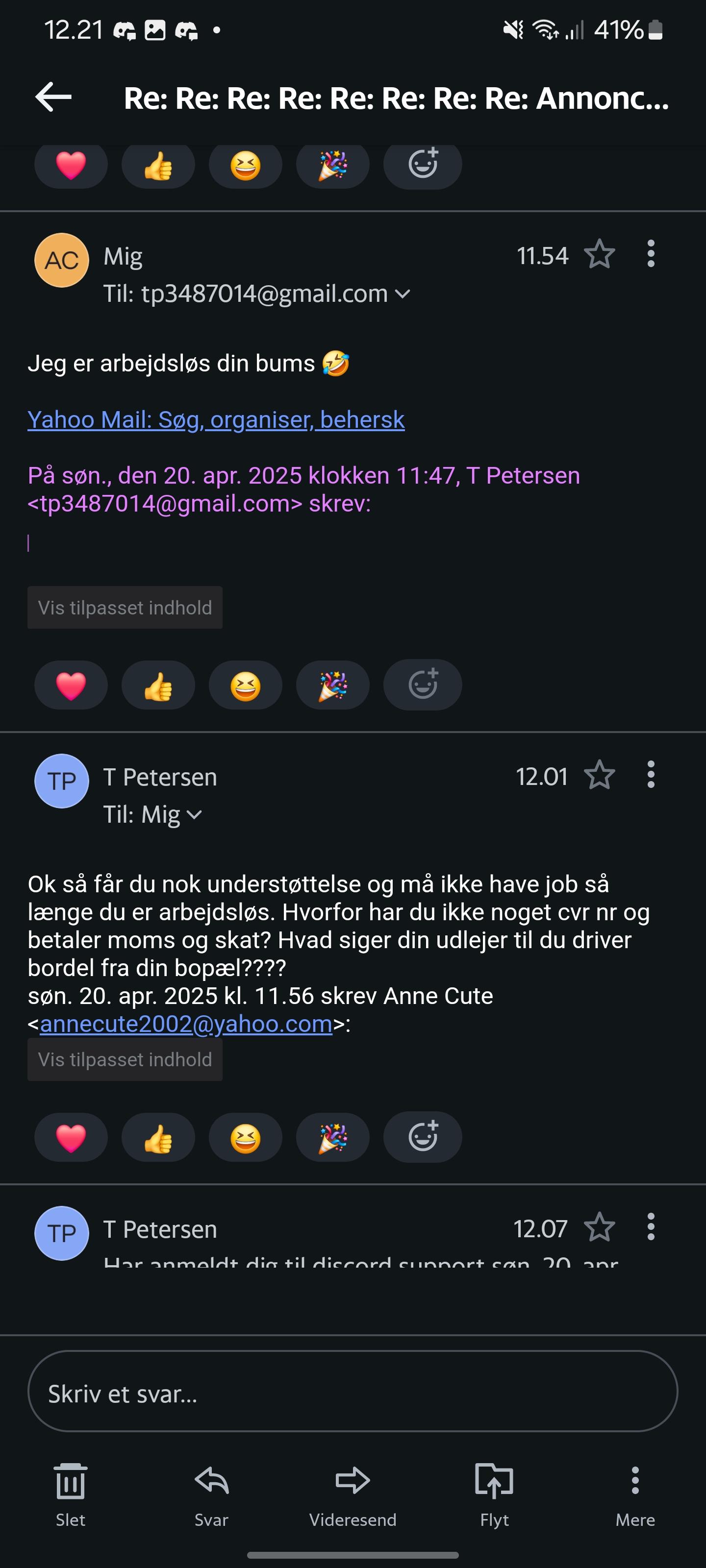
Task: Open the Yahoo Mail: Søg, organiser, behersk link
Action: click(x=216, y=419)
